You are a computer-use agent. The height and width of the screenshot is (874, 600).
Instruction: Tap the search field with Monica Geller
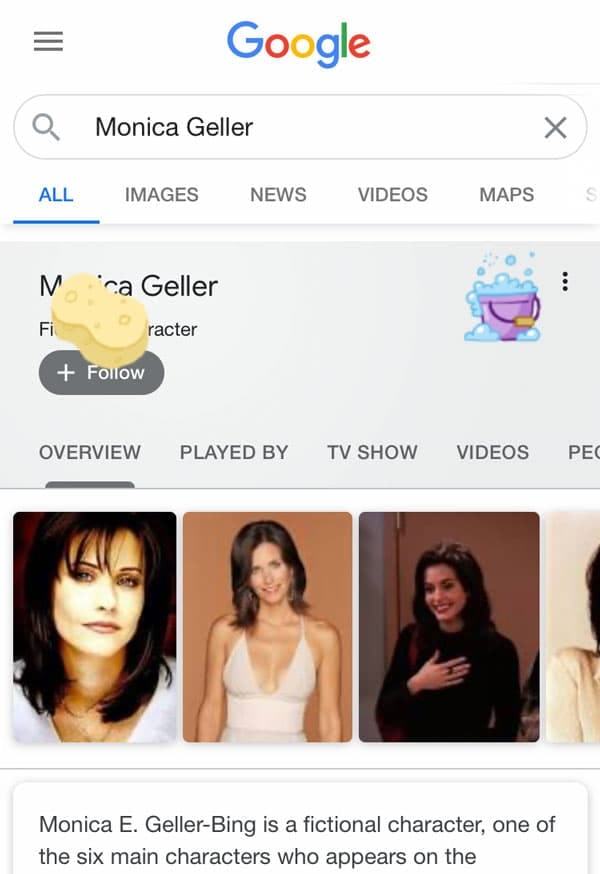coord(300,127)
